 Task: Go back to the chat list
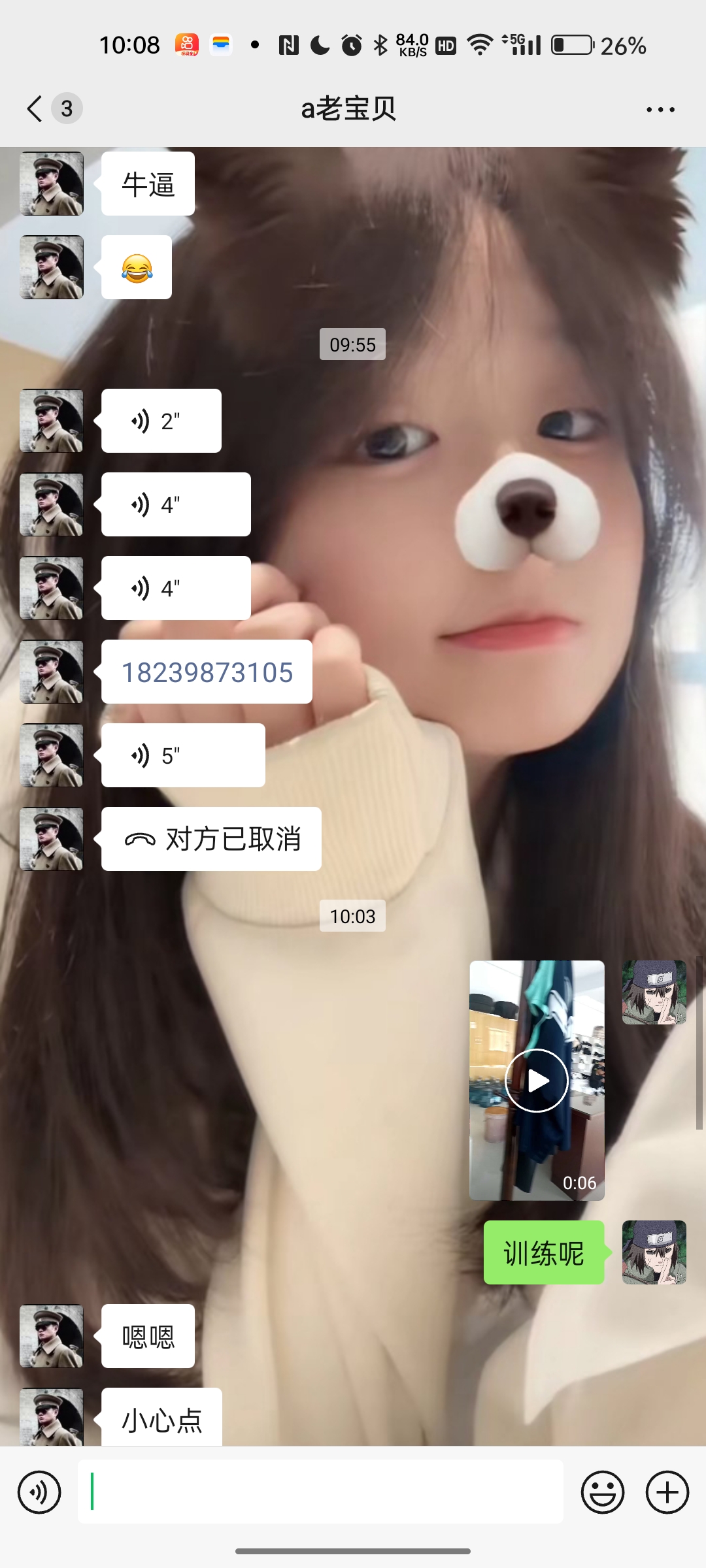pyautogui.click(x=35, y=108)
